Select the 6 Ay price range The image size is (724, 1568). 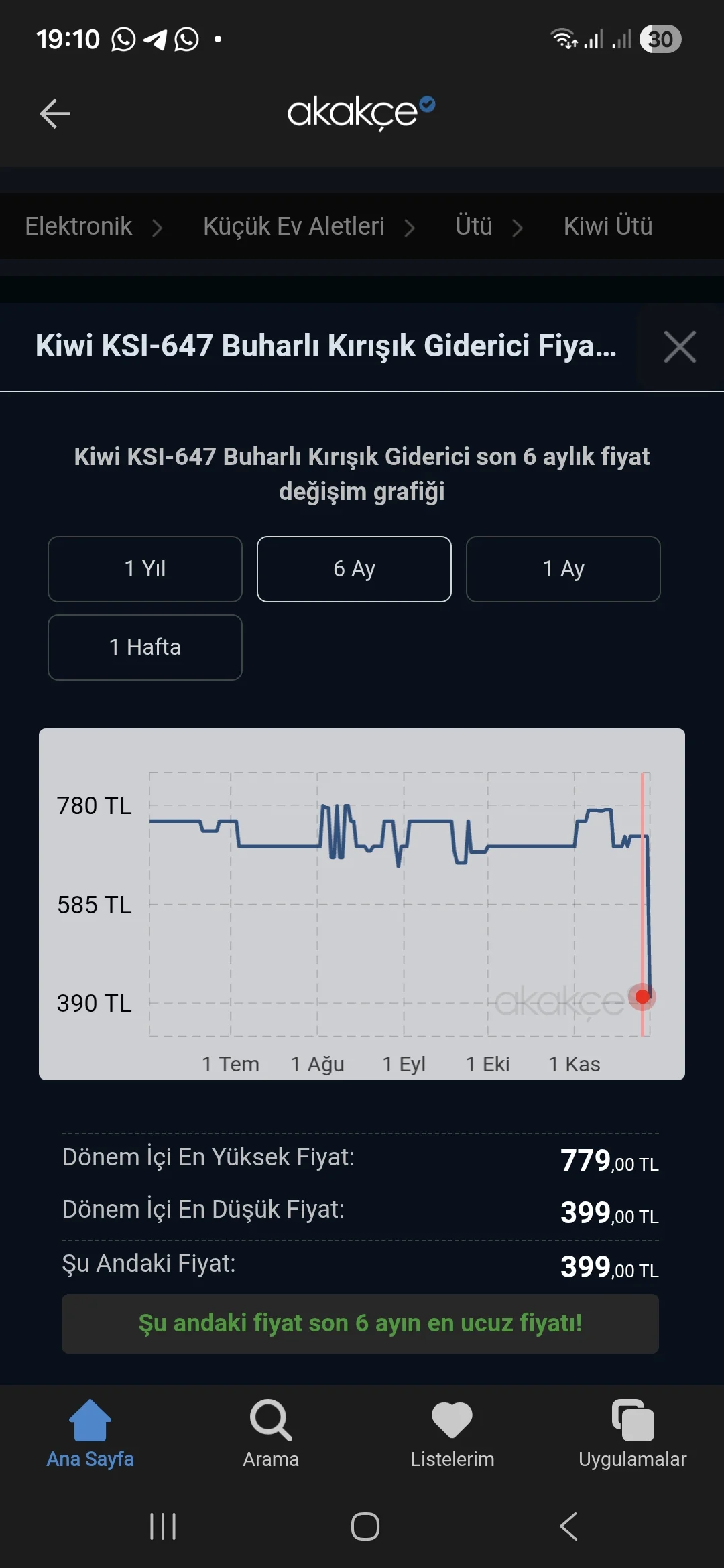tap(354, 569)
